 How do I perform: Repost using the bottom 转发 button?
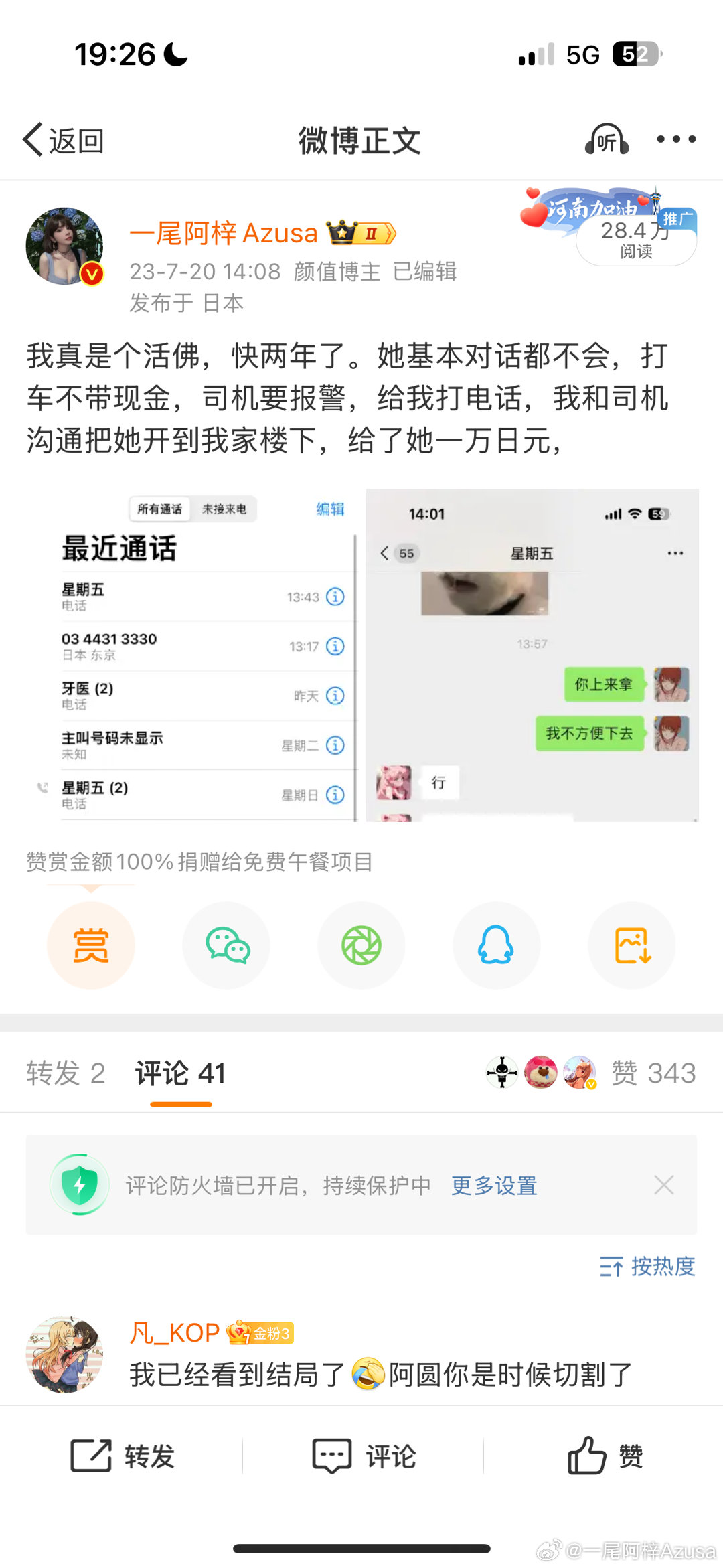click(x=123, y=1456)
